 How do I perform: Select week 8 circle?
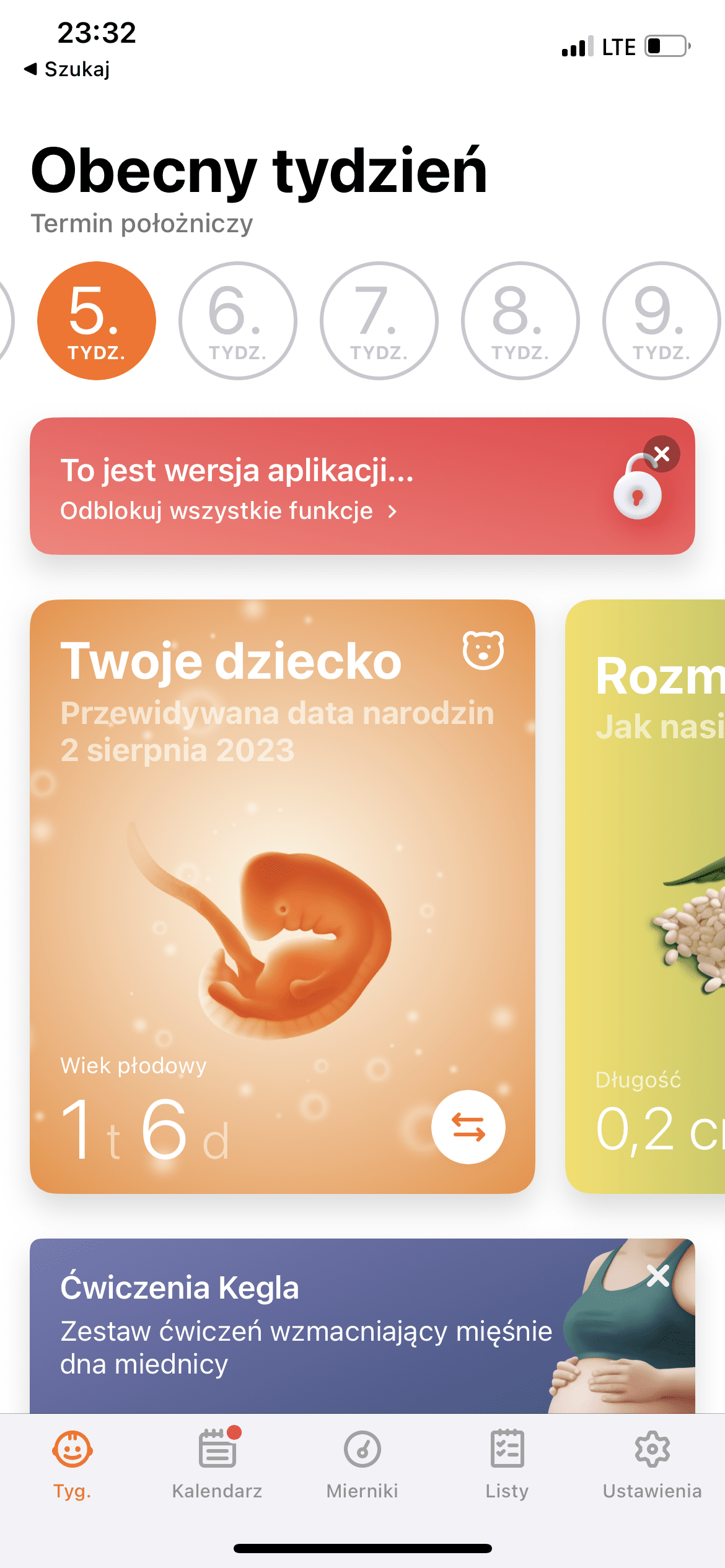[521, 321]
